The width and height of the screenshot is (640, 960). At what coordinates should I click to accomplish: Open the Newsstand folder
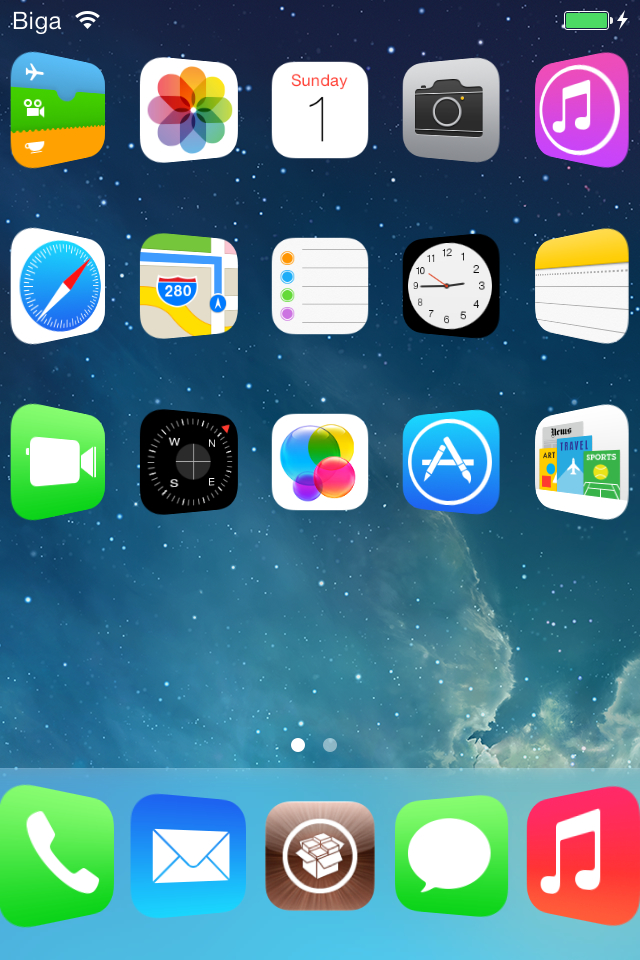[581, 462]
